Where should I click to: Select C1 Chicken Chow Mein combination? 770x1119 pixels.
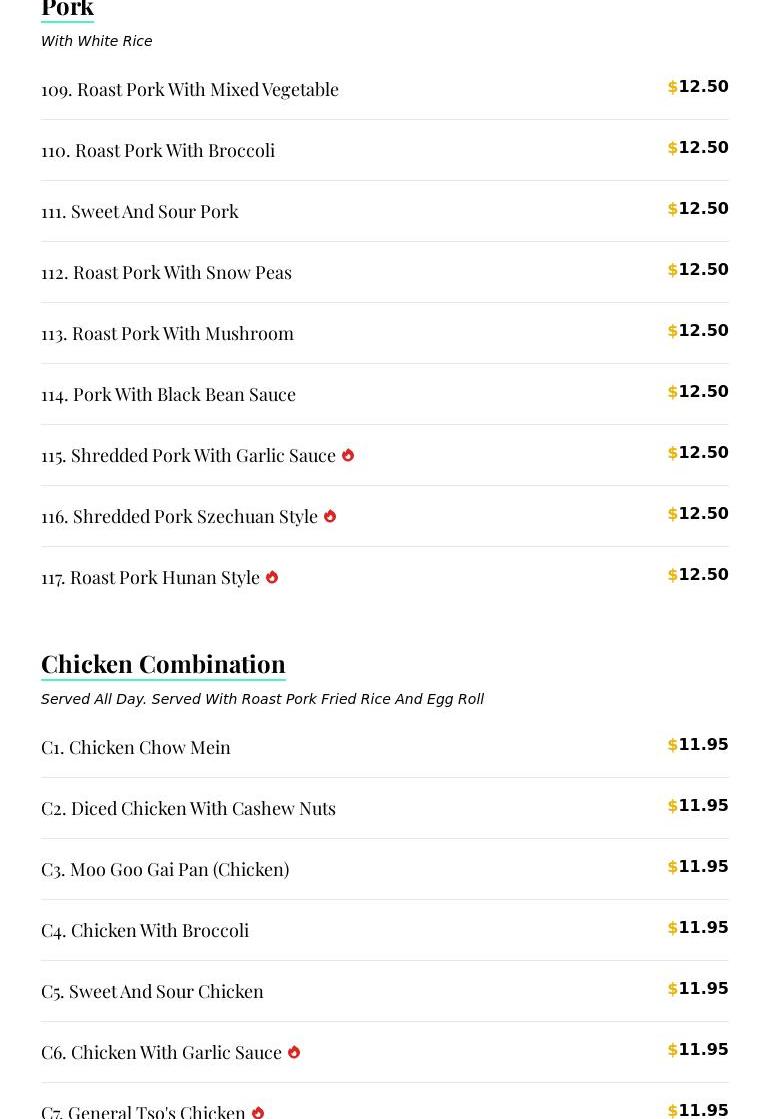pyautogui.click(x=136, y=747)
